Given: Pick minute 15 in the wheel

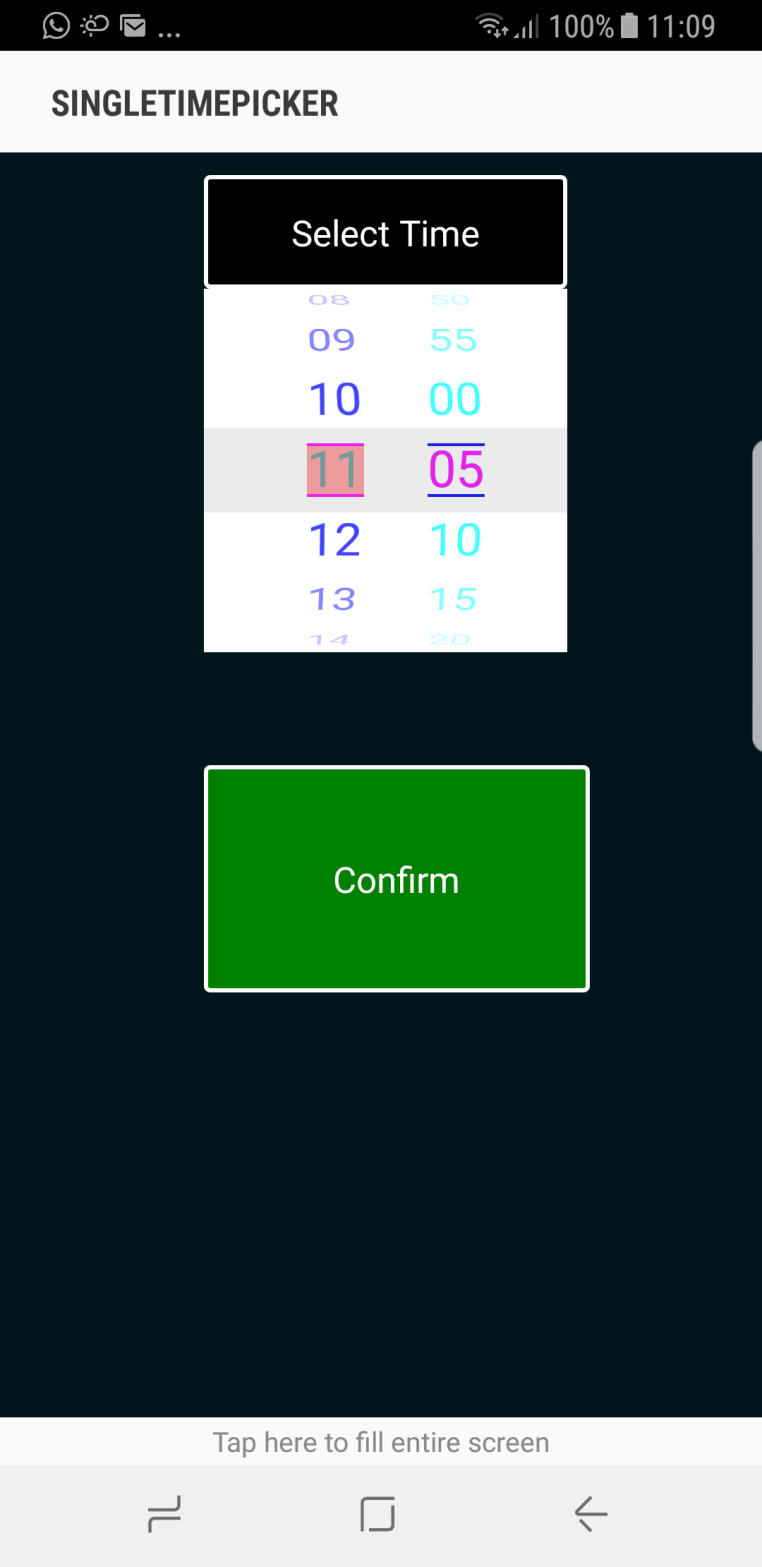Looking at the screenshot, I should pyautogui.click(x=453, y=599).
